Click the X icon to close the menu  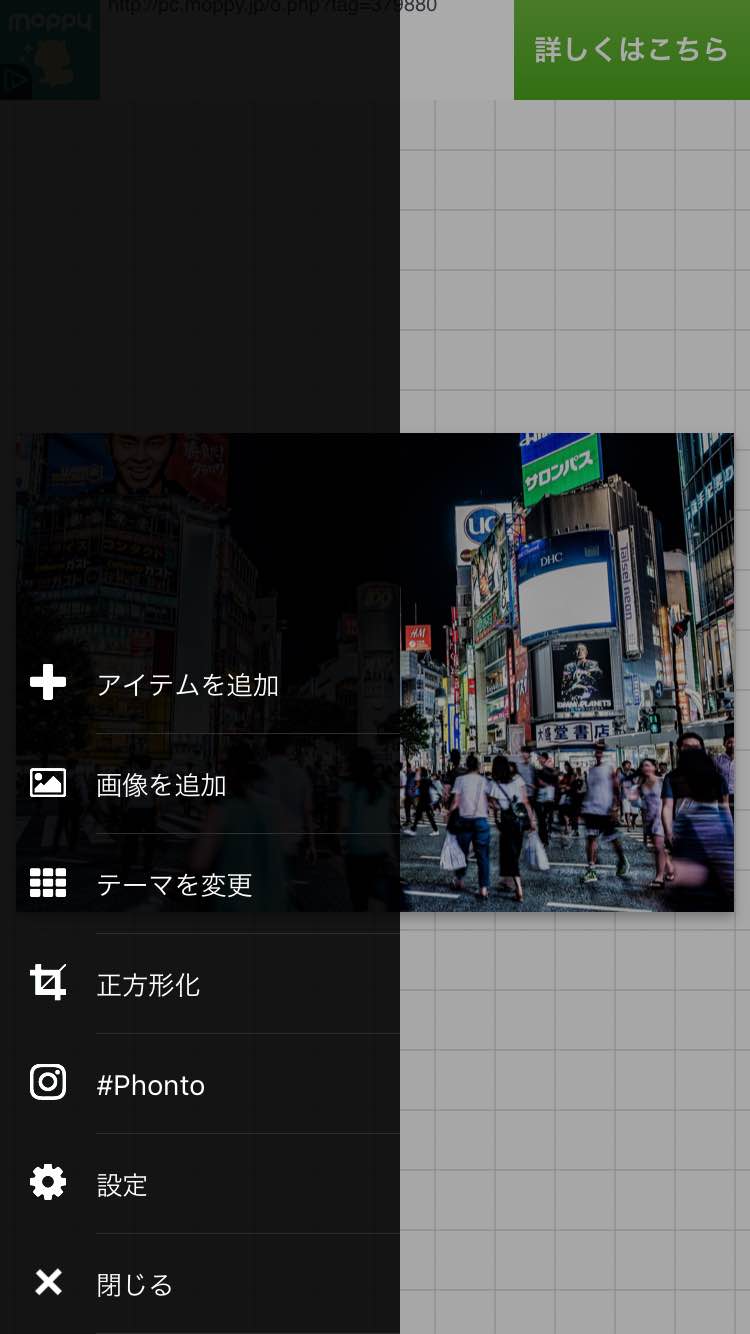48,1283
